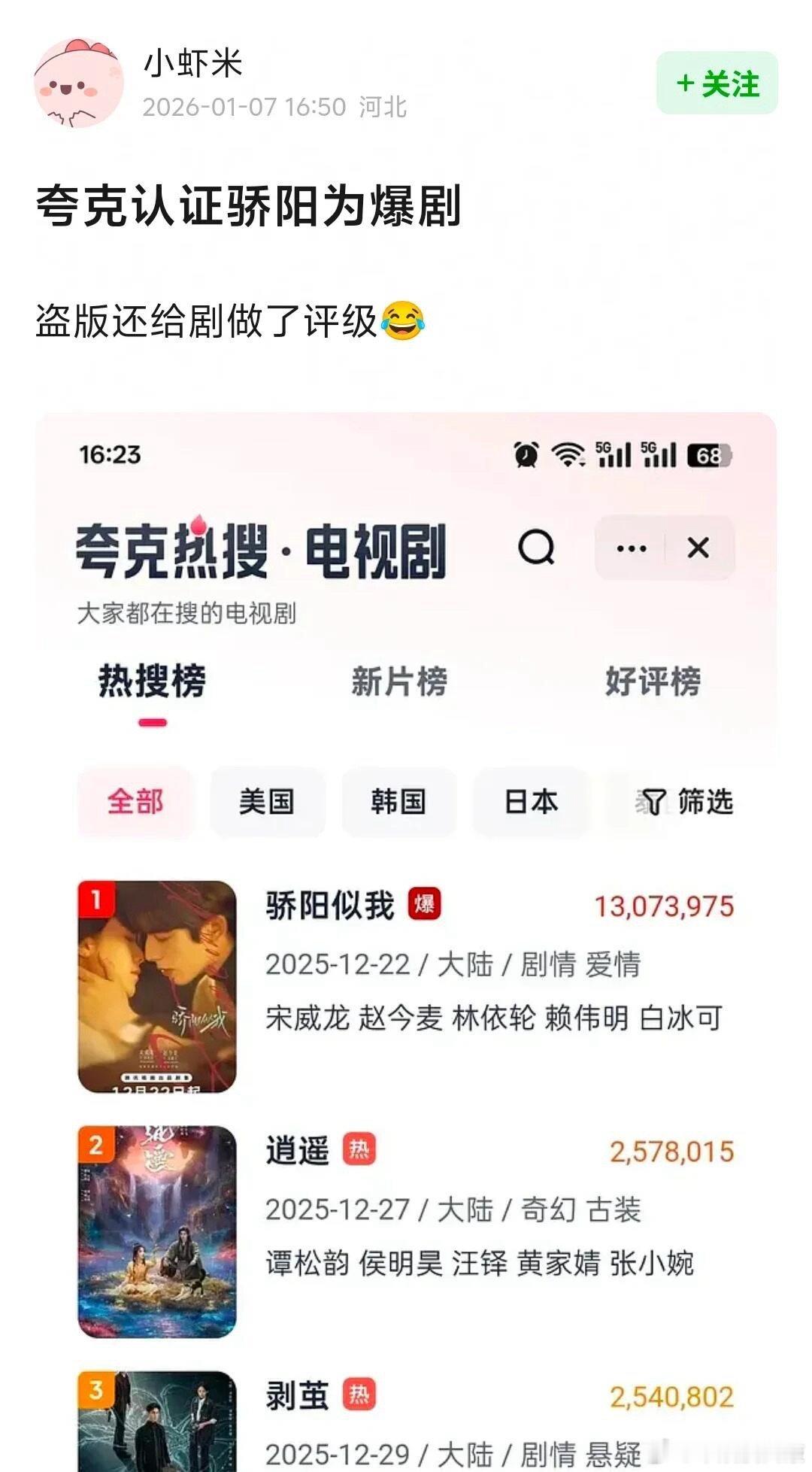Tap the Wi-Fi icon in the status bar
Screen dimensions: 812x1472
pyautogui.click(x=568, y=453)
